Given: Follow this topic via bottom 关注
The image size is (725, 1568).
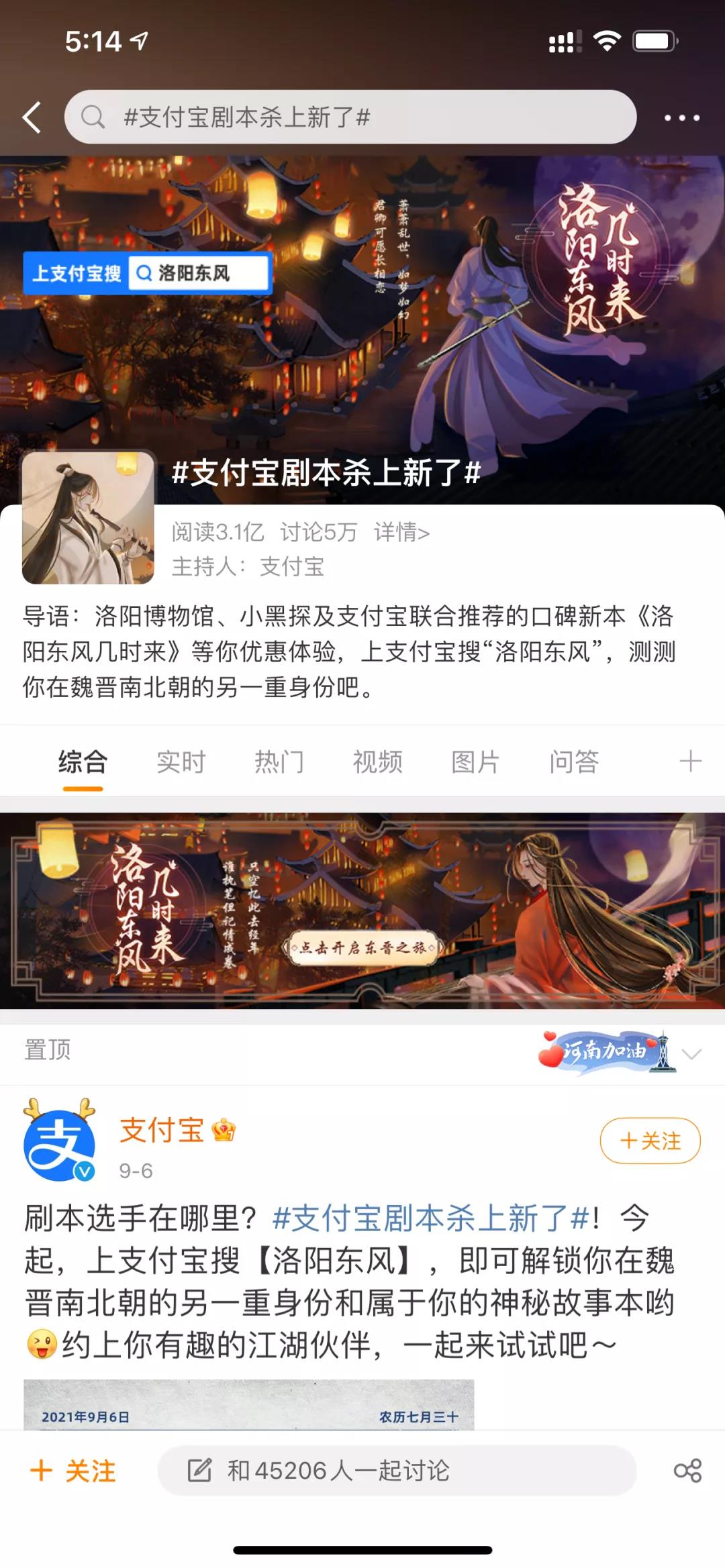Looking at the screenshot, I should [x=74, y=1471].
